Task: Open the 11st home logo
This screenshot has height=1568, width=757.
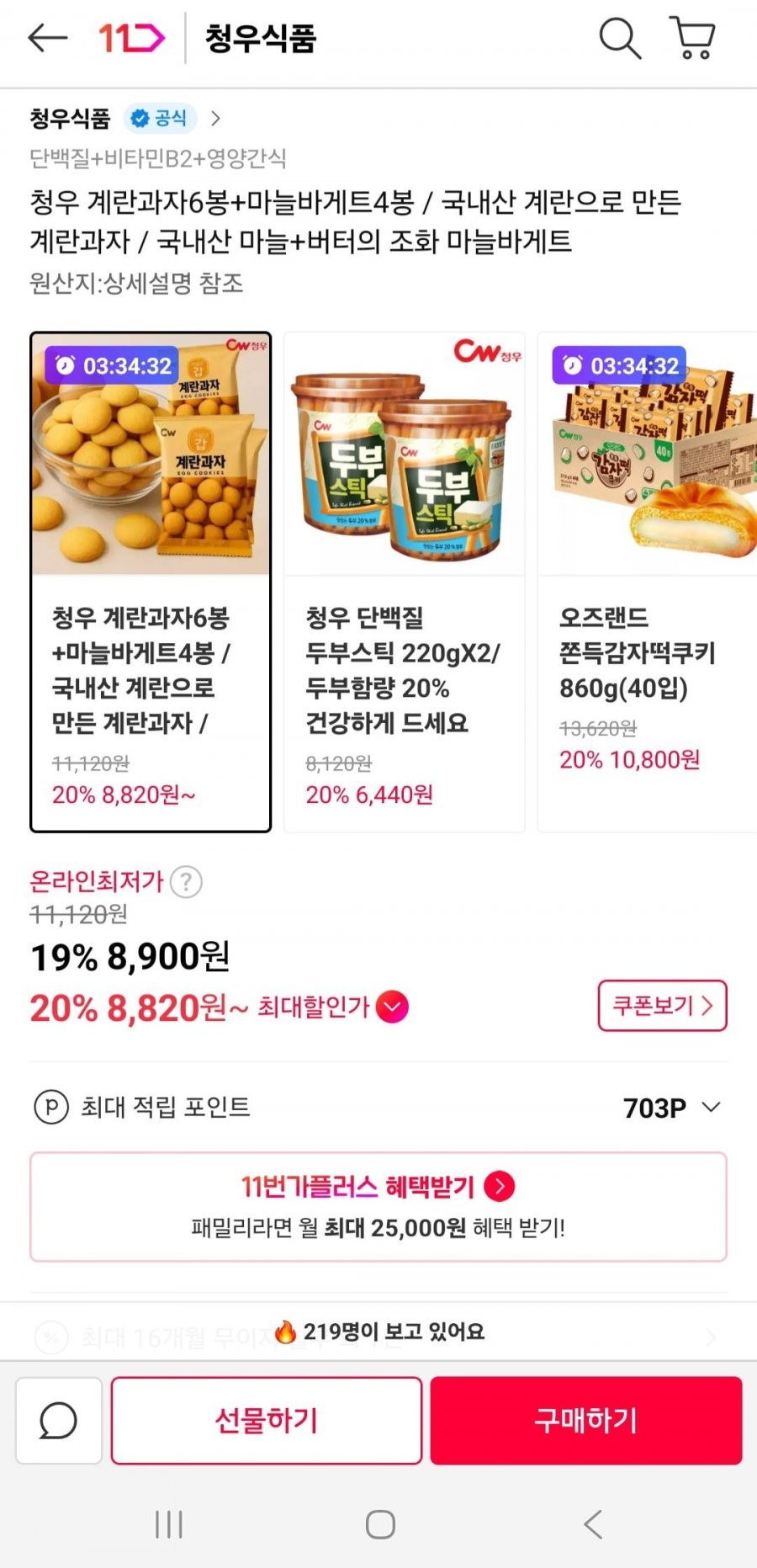Action: [131, 38]
